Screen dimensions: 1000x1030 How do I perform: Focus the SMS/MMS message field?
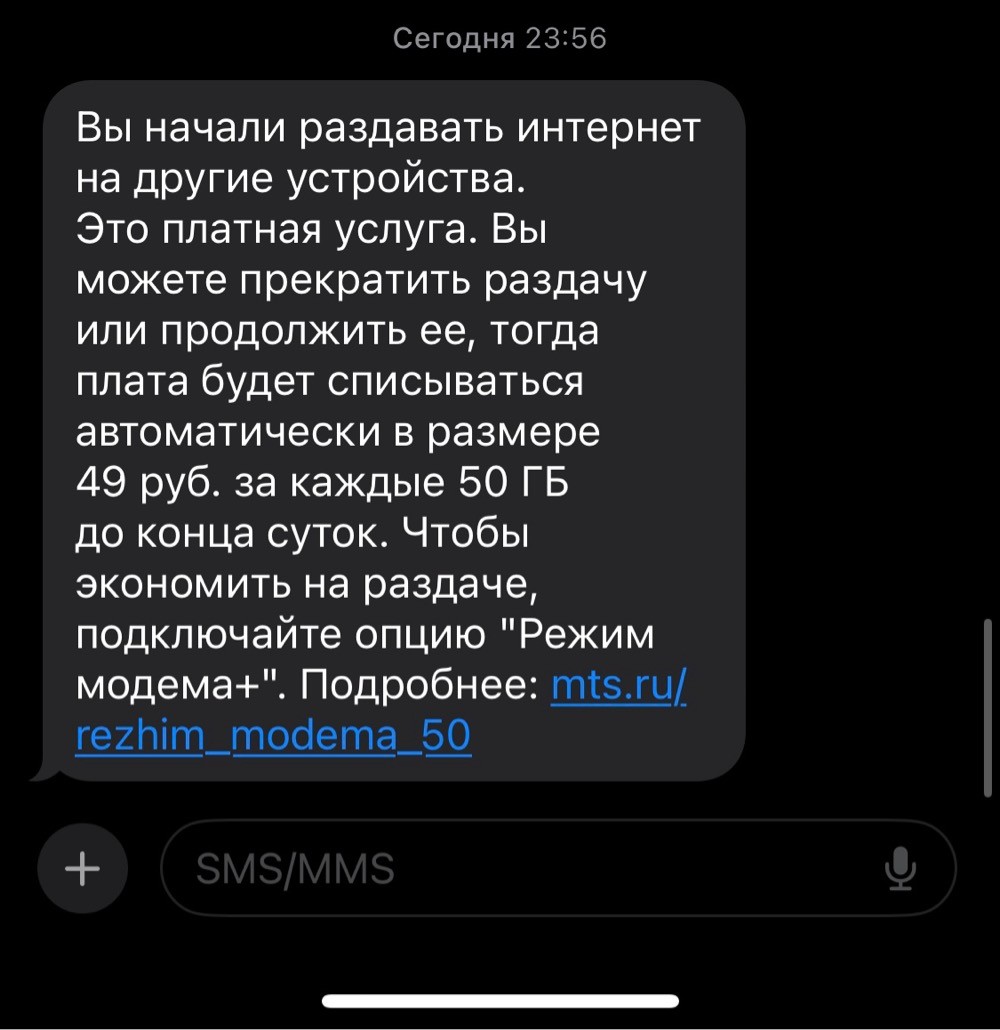pos(520,868)
